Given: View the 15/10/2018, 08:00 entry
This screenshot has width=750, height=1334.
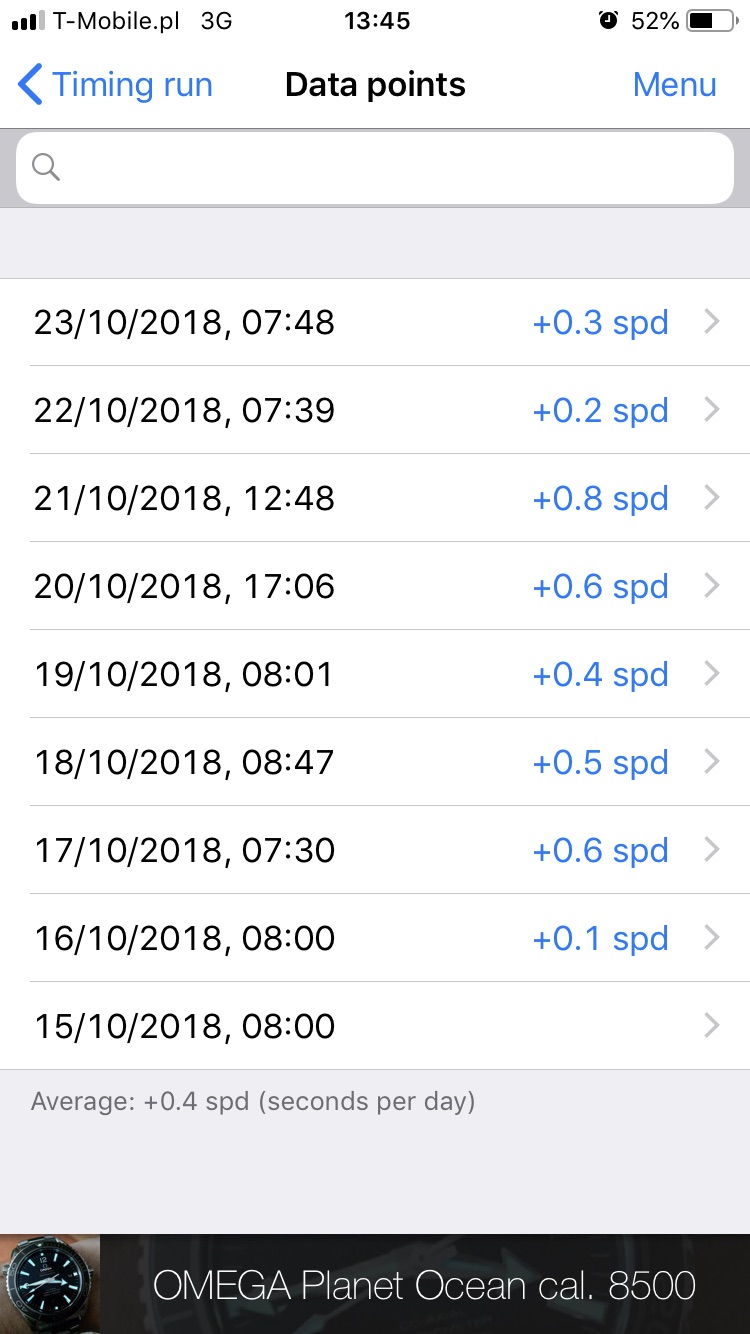Looking at the screenshot, I should (x=375, y=1026).
